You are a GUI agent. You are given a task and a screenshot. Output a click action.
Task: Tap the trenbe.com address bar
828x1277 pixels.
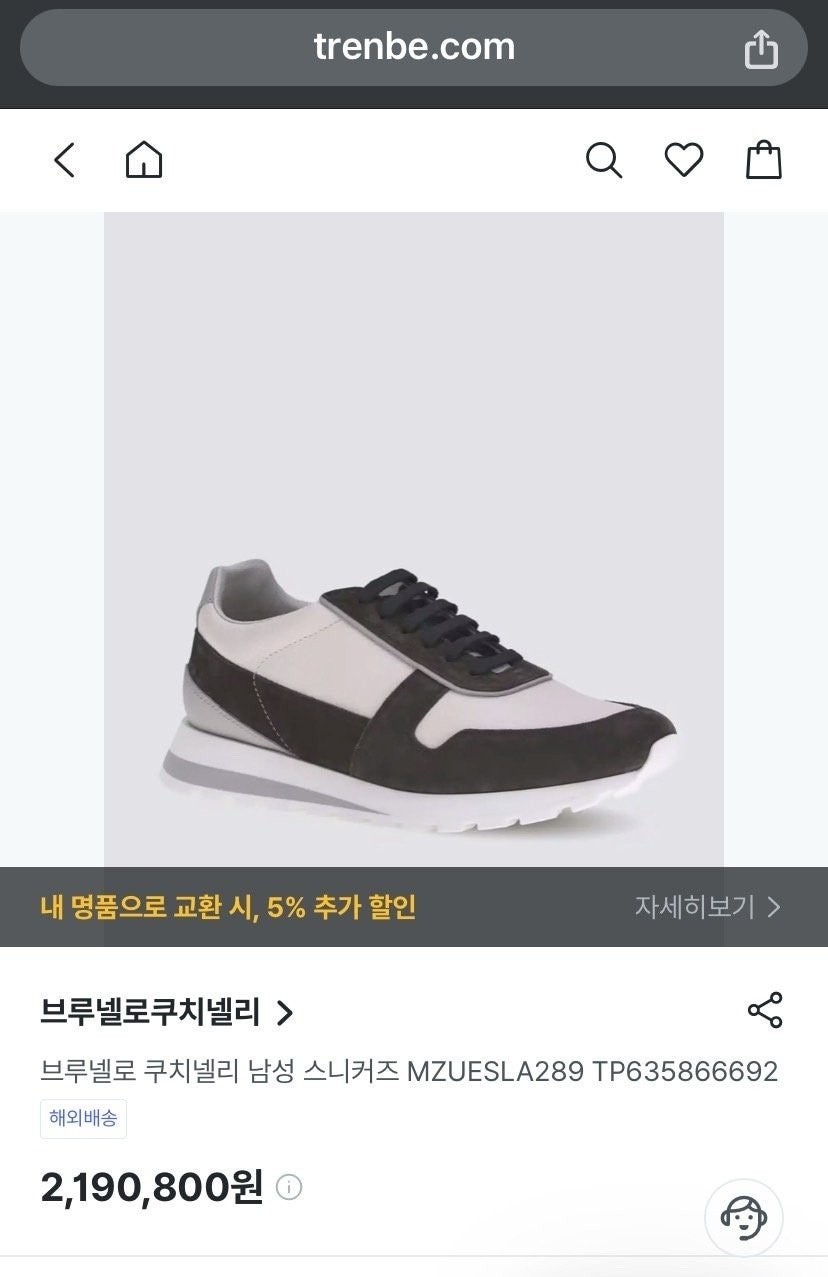coord(414,44)
